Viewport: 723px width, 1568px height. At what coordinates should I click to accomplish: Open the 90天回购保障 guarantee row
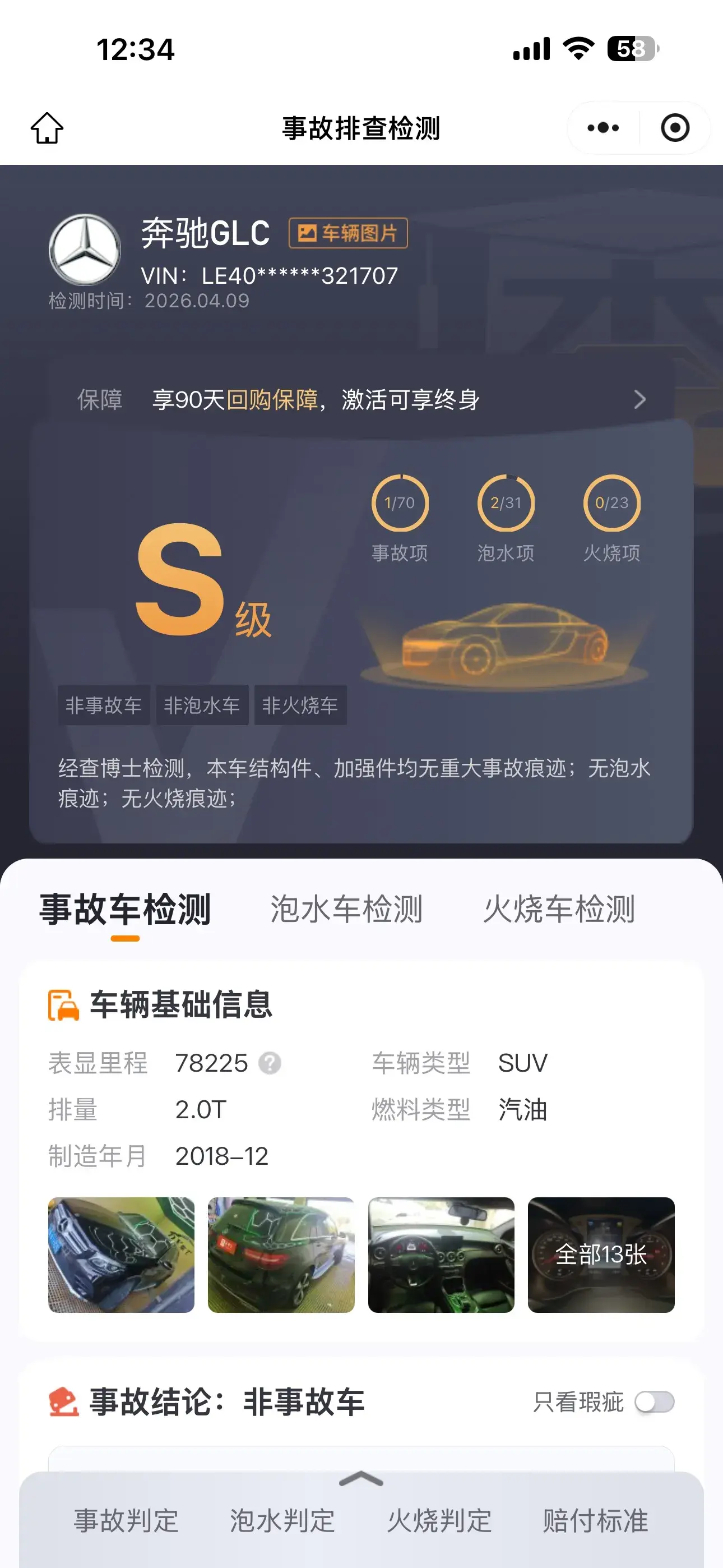coord(361,400)
